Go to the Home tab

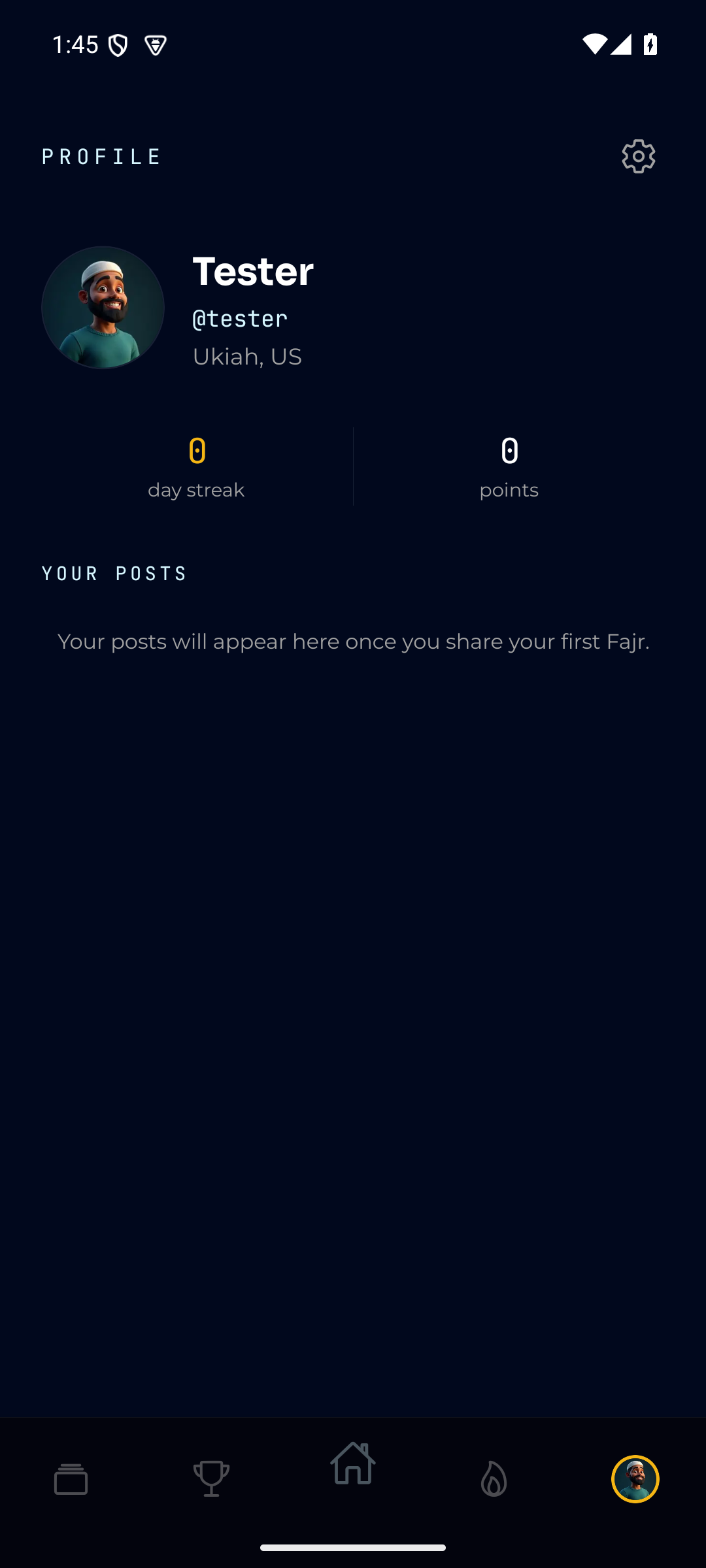(x=353, y=1463)
